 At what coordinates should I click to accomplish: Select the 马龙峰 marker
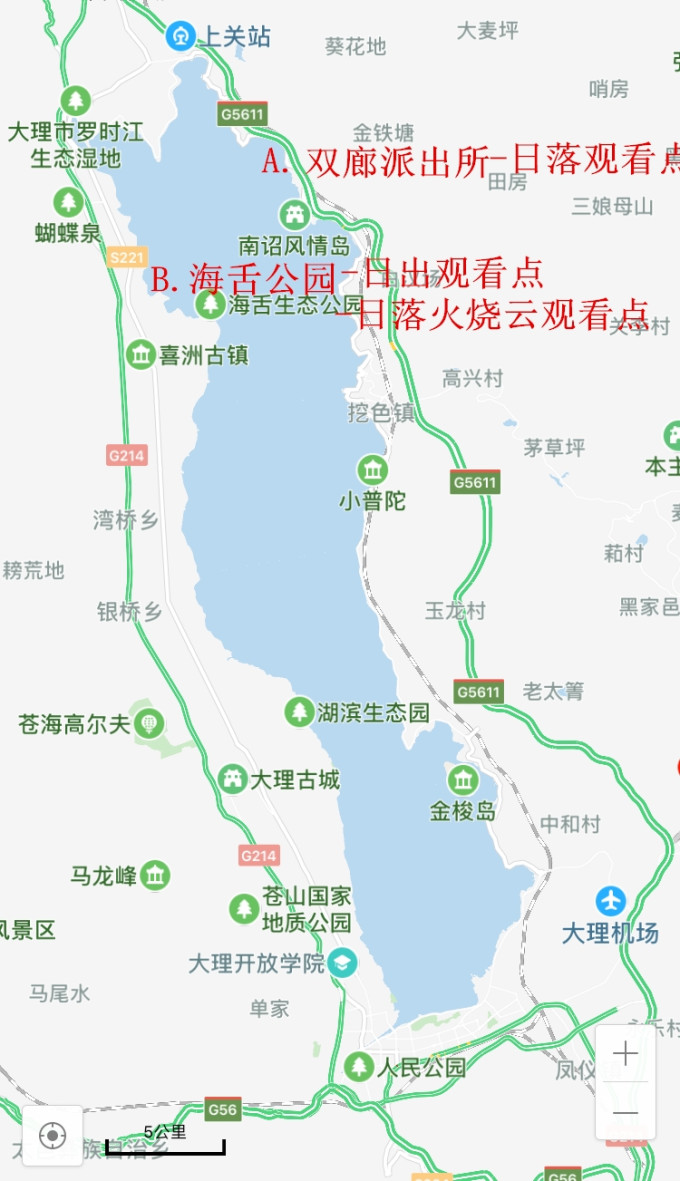(155, 876)
